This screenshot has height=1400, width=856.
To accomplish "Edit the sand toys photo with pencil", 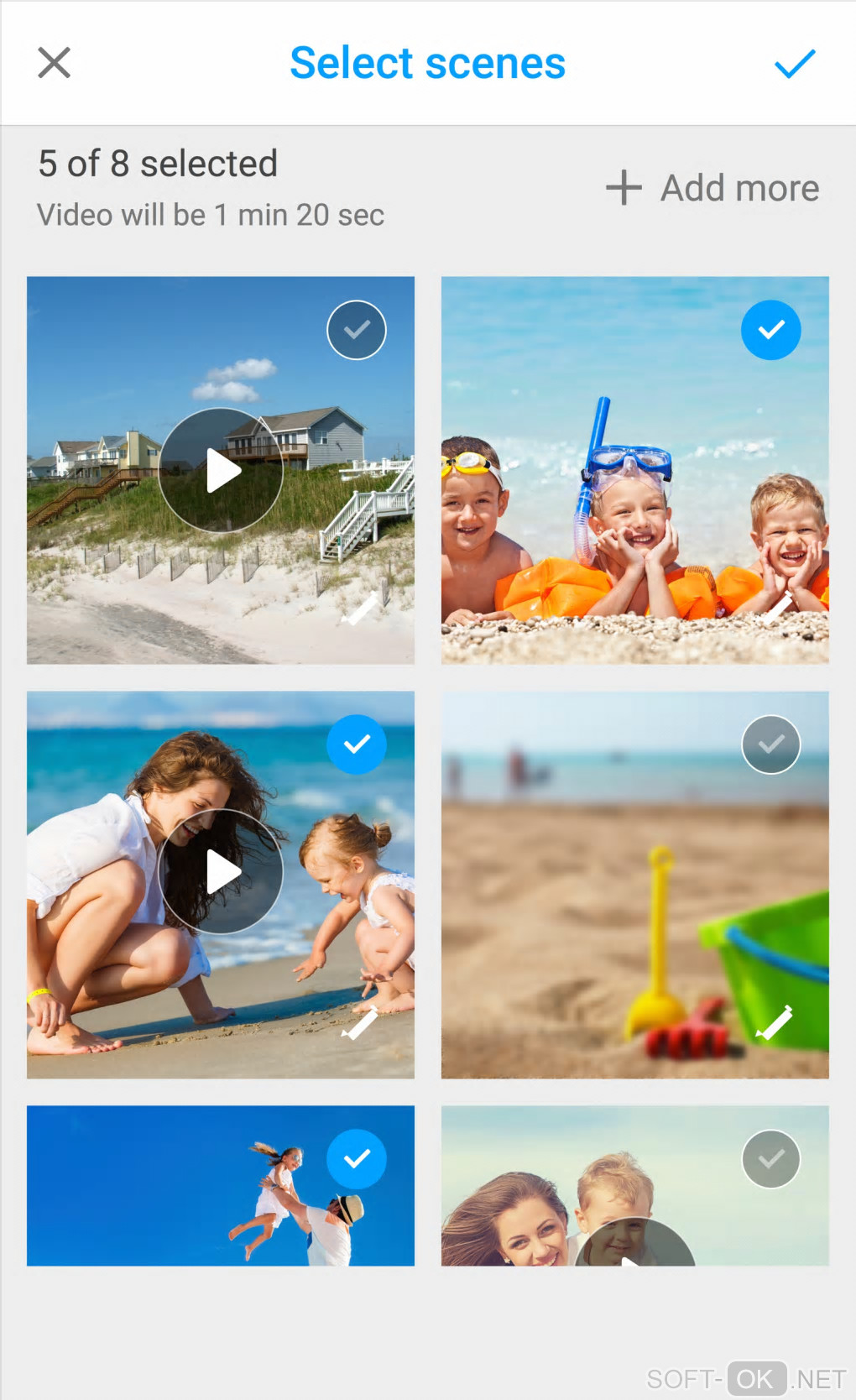I will click(774, 1023).
